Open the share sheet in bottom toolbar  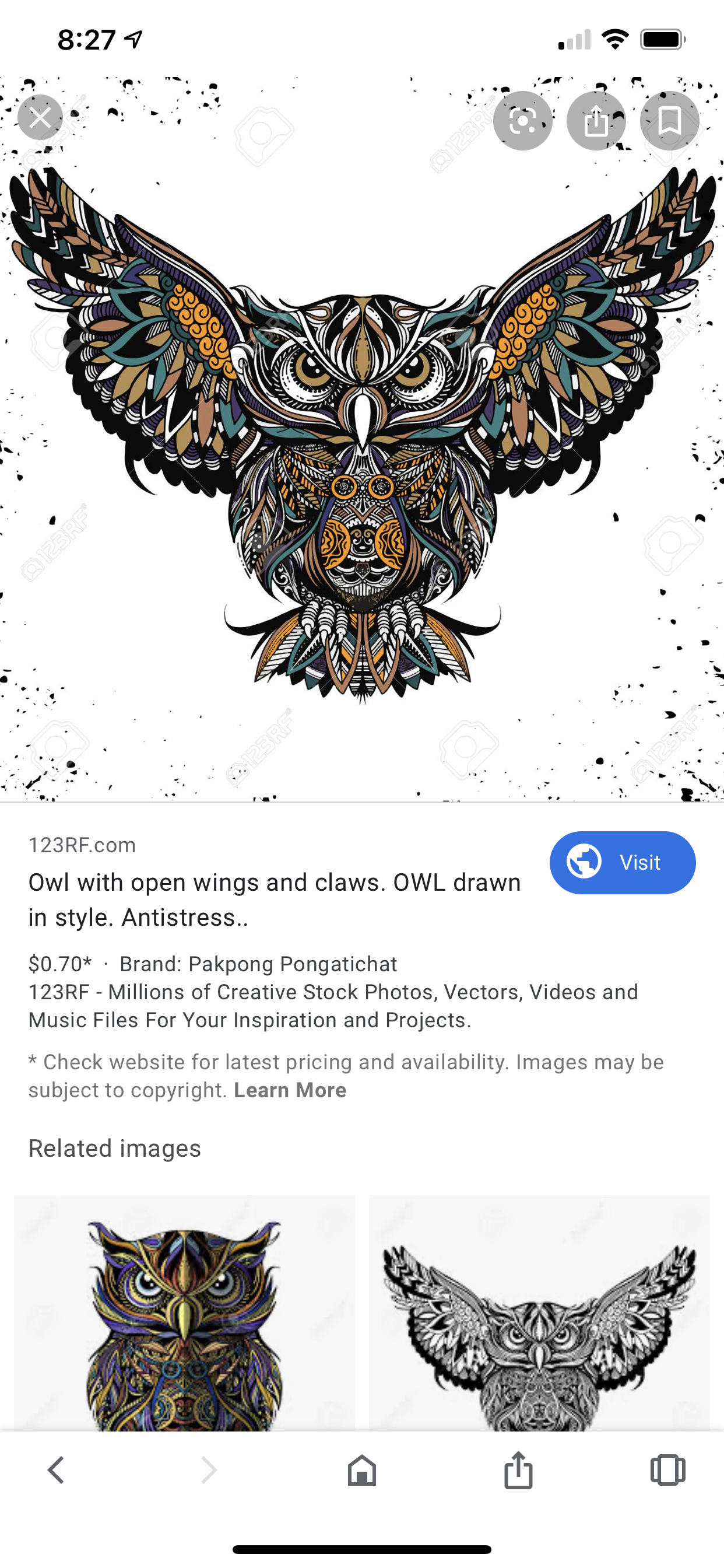518,1470
